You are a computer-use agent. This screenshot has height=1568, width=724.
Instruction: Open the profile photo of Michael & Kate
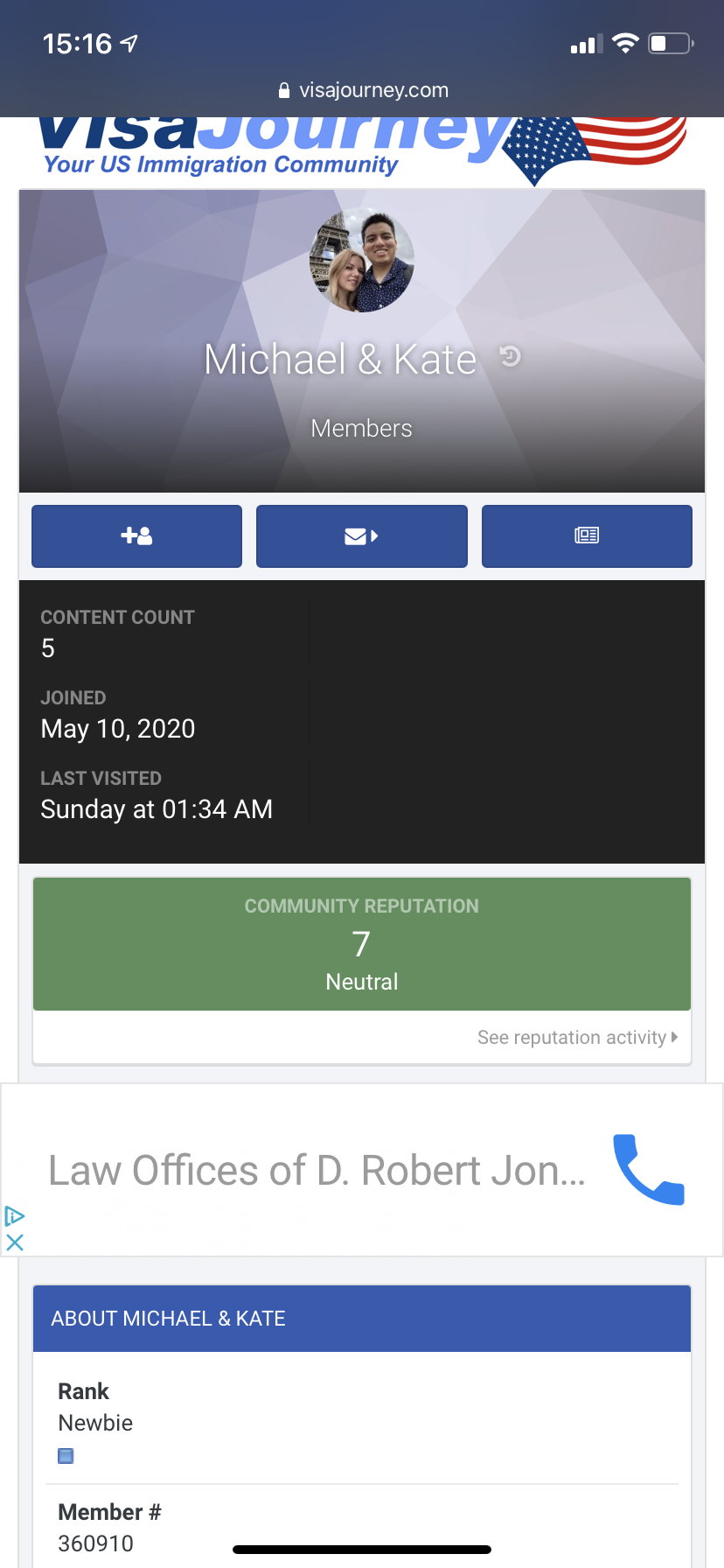click(x=362, y=261)
